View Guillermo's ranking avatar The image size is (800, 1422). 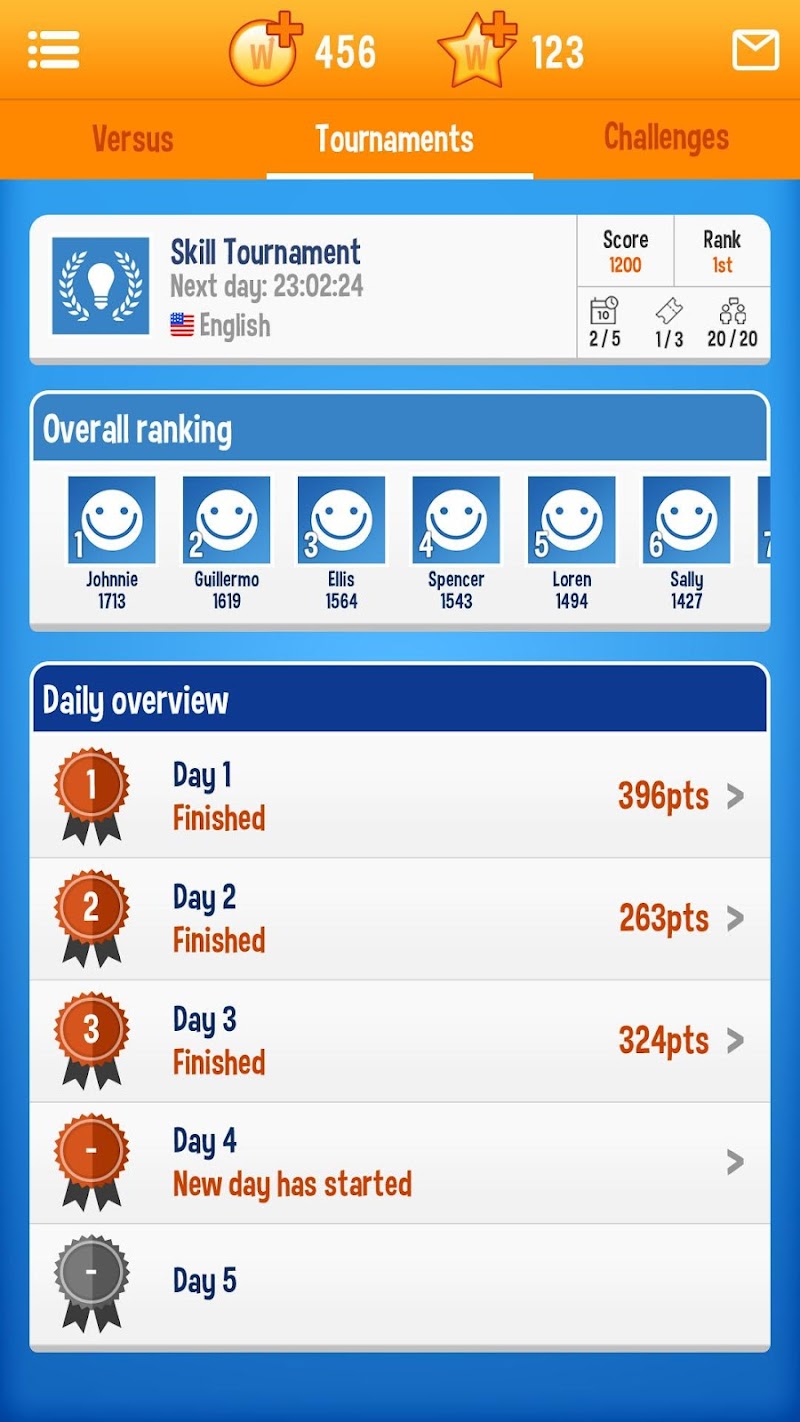pyautogui.click(x=227, y=521)
